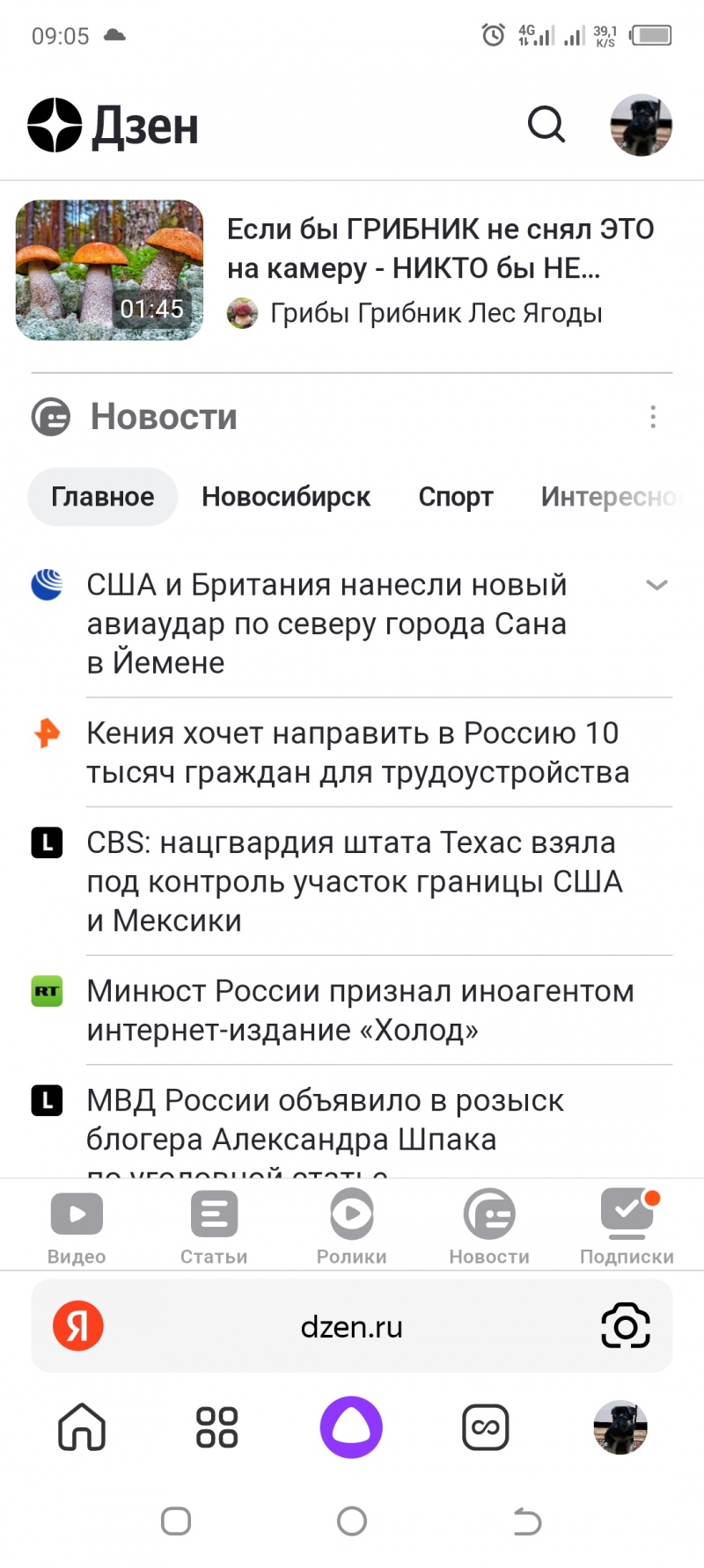Tap the system back button
The width and height of the screenshot is (704, 1568).
tap(527, 1521)
